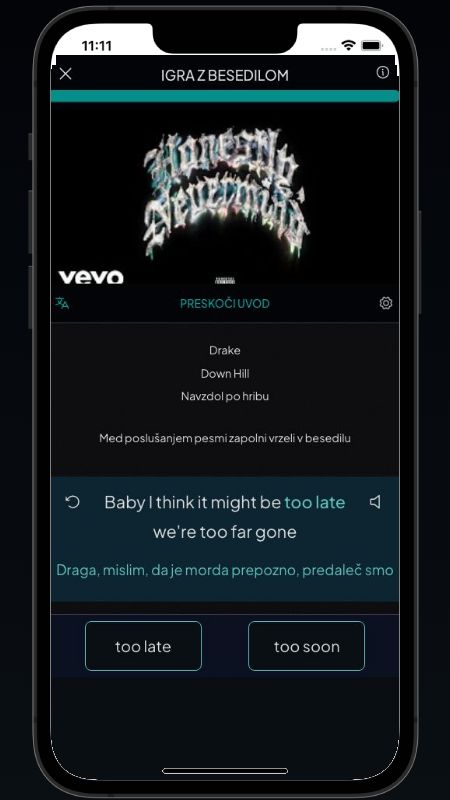The height and width of the screenshot is (800, 450).
Task: Replay the current lyric line
Action: pyautogui.click(x=72, y=502)
